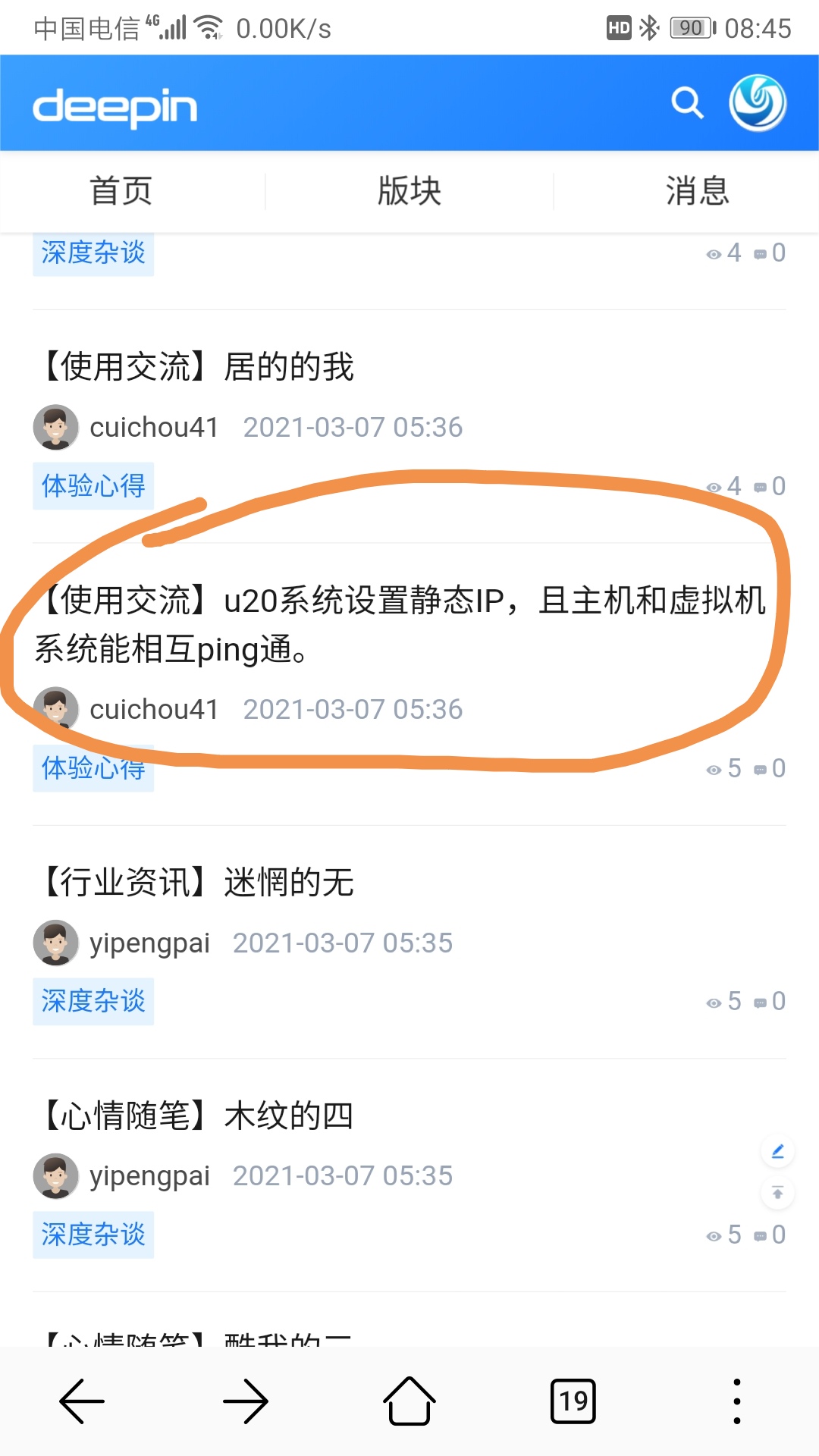This screenshot has height=1456, width=819.
Task: Open the browser home page
Action: pos(409,1401)
